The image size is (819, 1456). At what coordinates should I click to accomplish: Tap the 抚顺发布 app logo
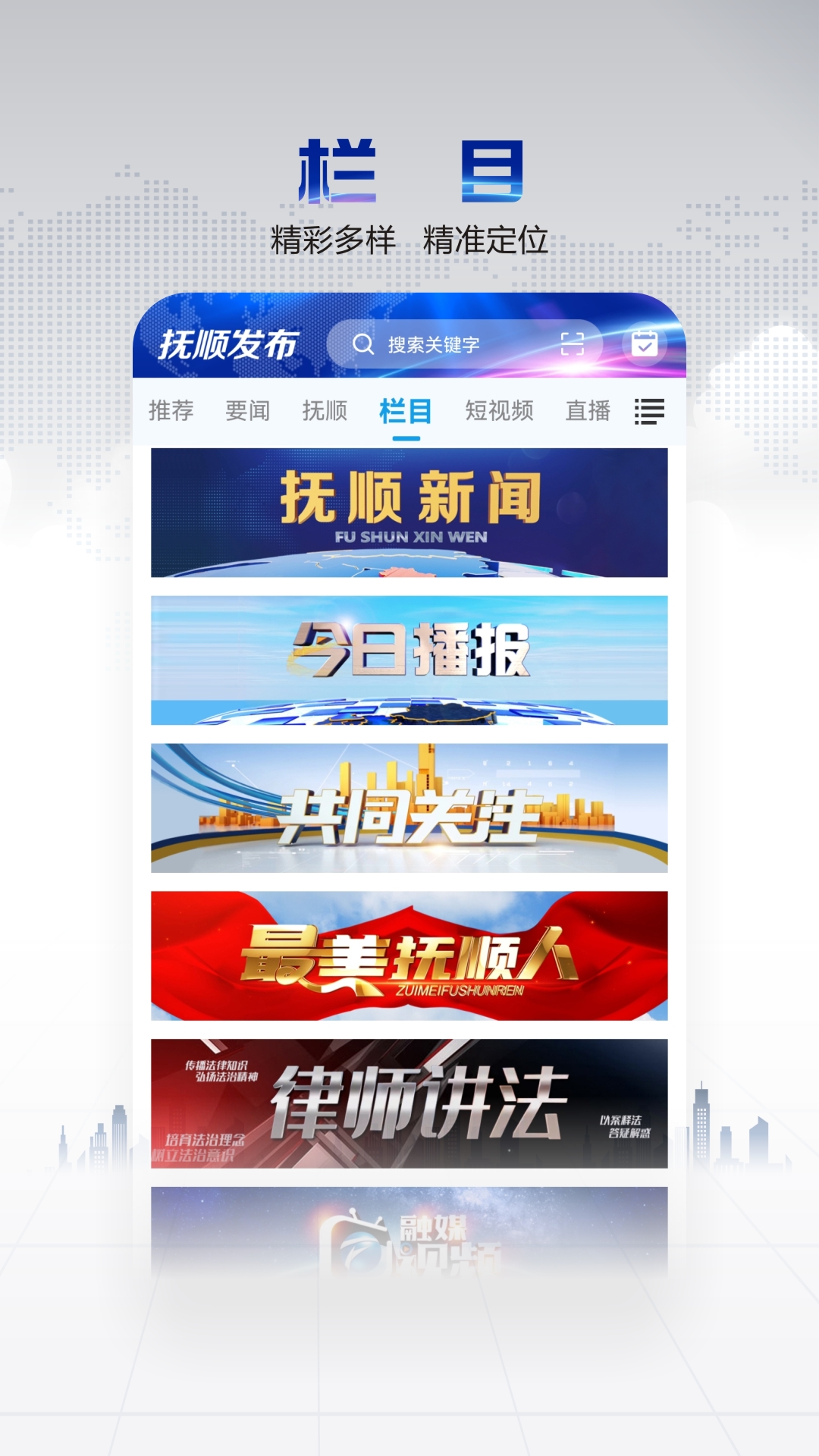pyautogui.click(x=229, y=341)
